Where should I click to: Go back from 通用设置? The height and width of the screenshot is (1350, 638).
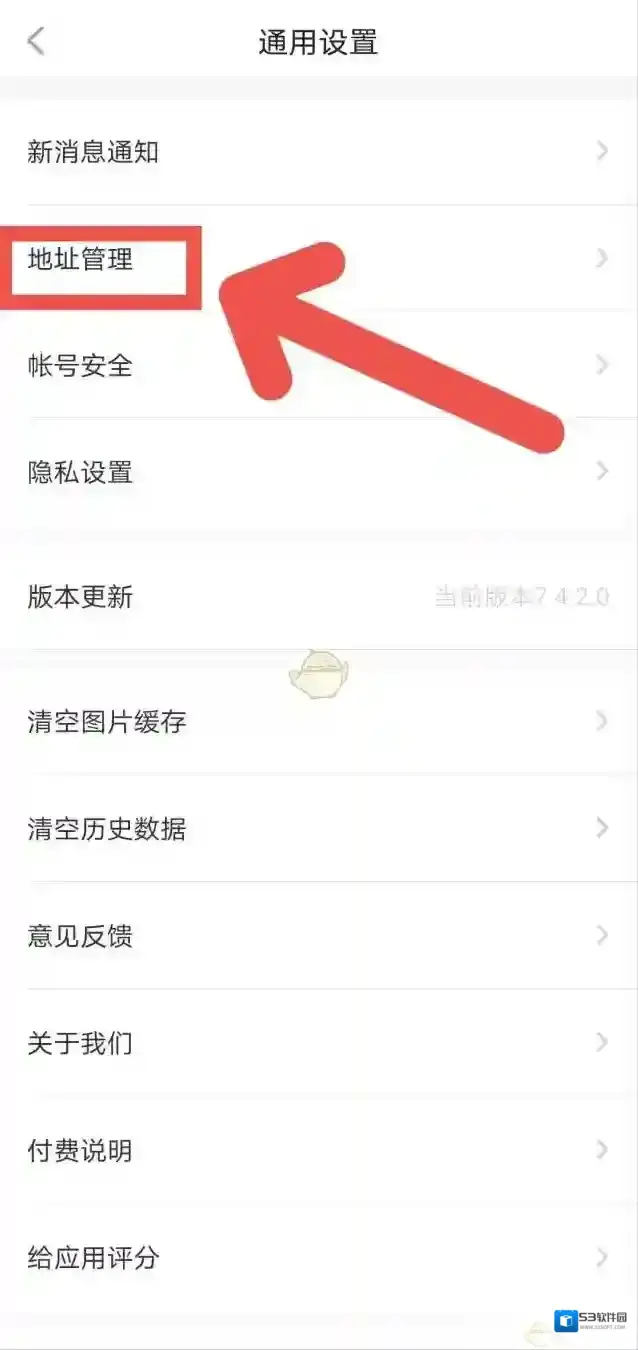36,42
